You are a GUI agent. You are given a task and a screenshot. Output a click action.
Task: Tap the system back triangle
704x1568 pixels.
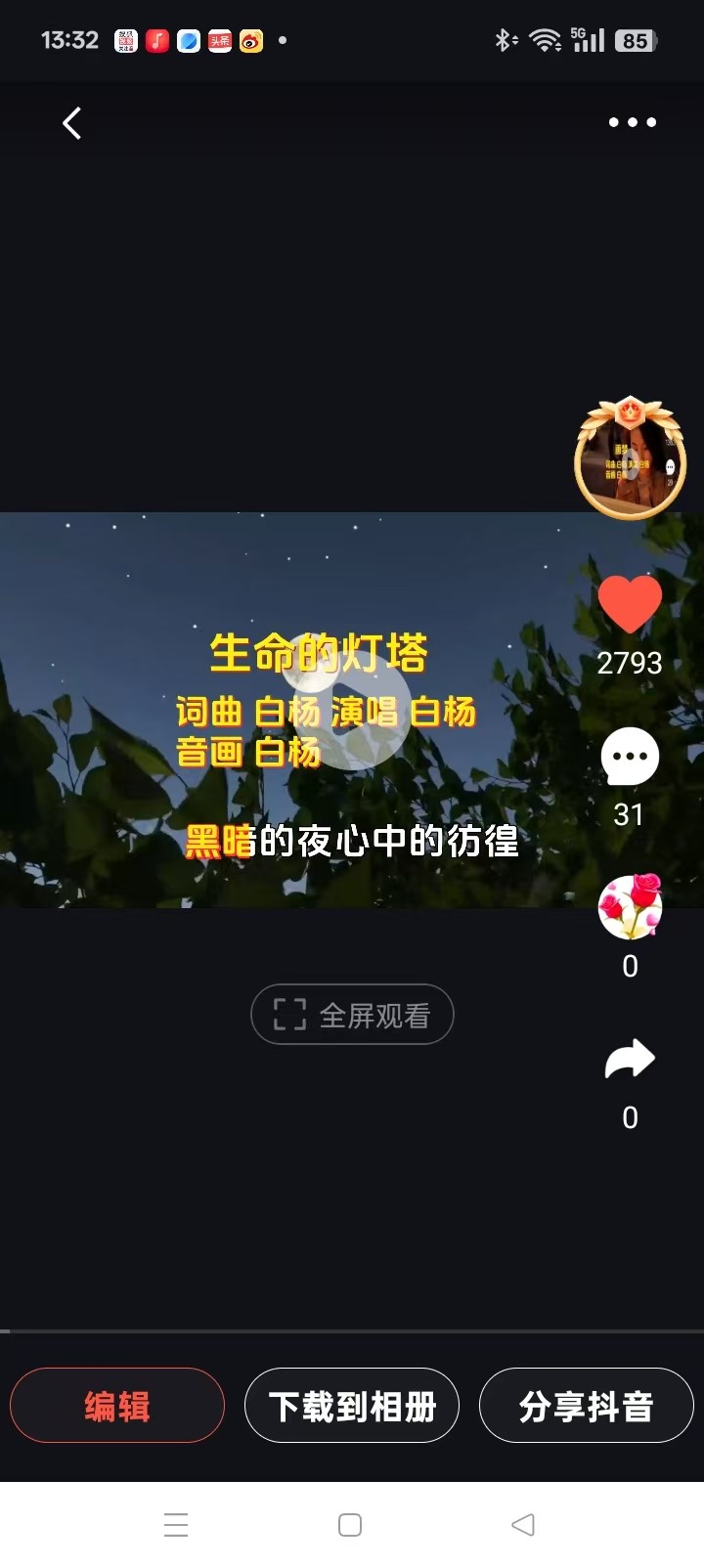tap(523, 1525)
